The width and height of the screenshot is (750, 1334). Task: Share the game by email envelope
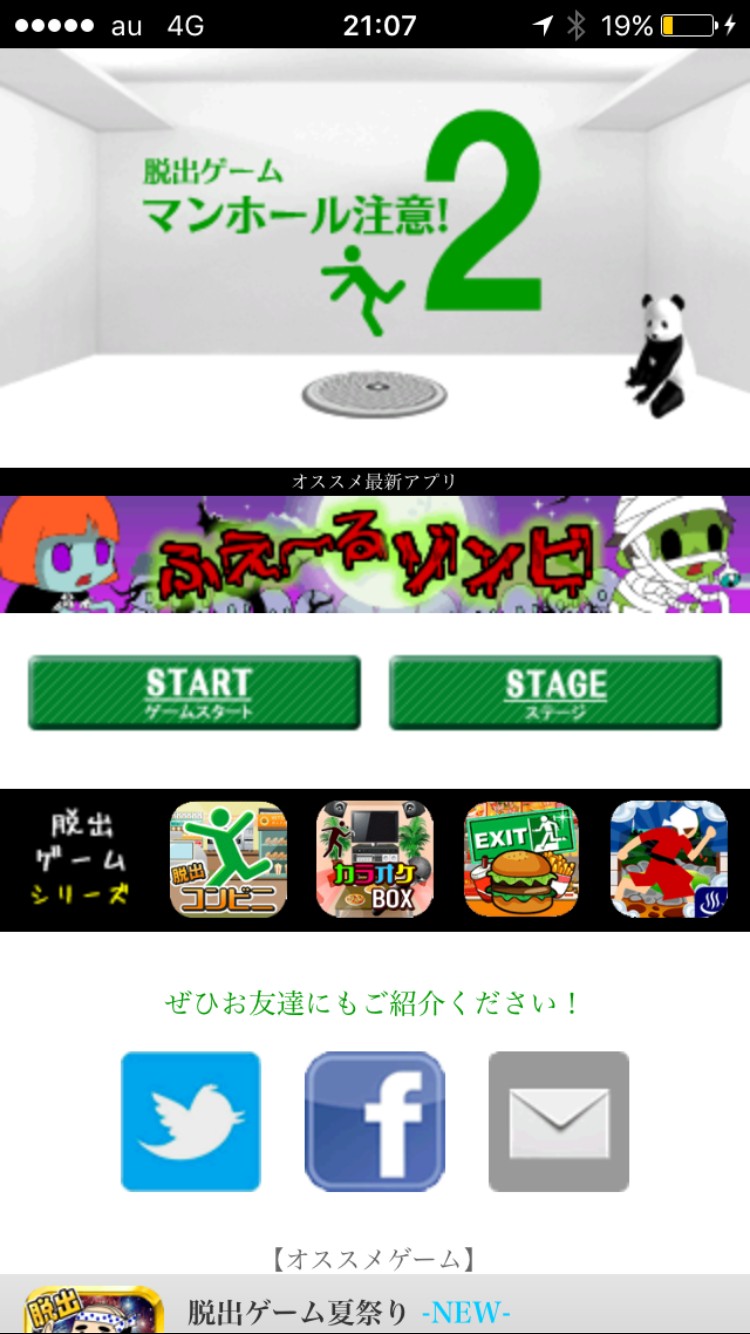click(x=559, y=1121)
